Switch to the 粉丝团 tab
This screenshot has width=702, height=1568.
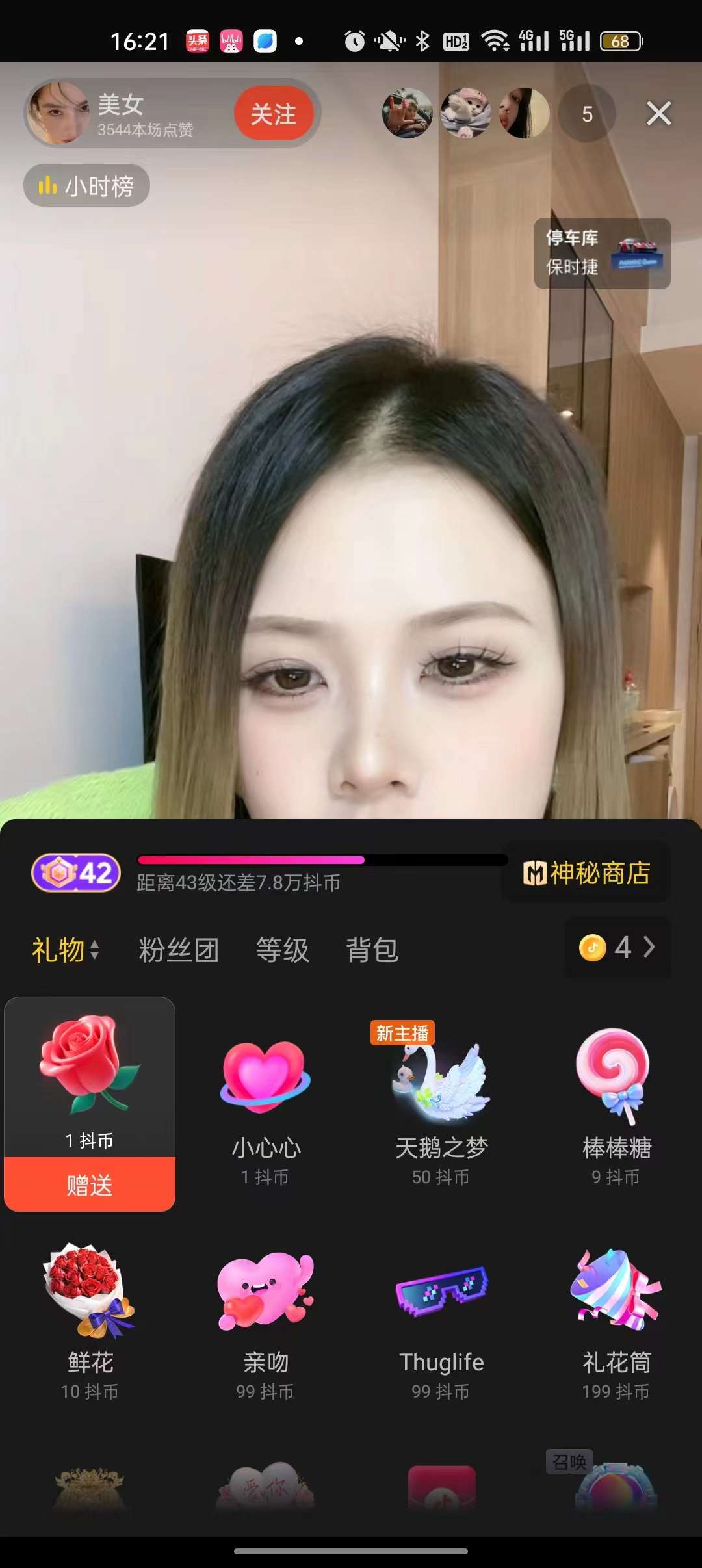pos(179,950)
